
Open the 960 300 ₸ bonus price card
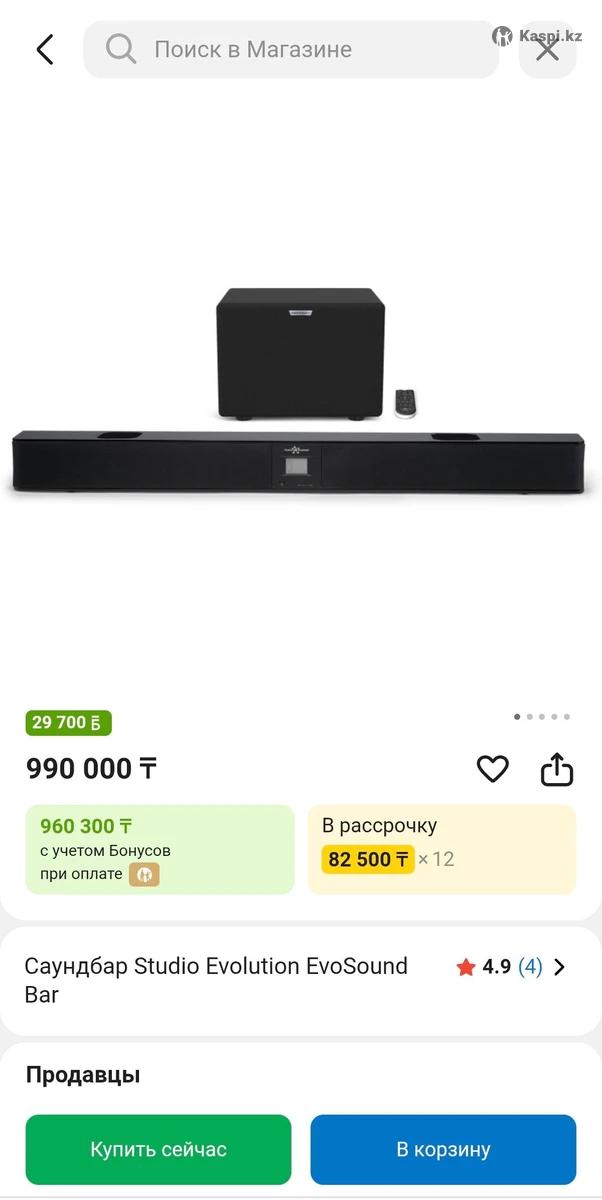click(x=160, y=849)
